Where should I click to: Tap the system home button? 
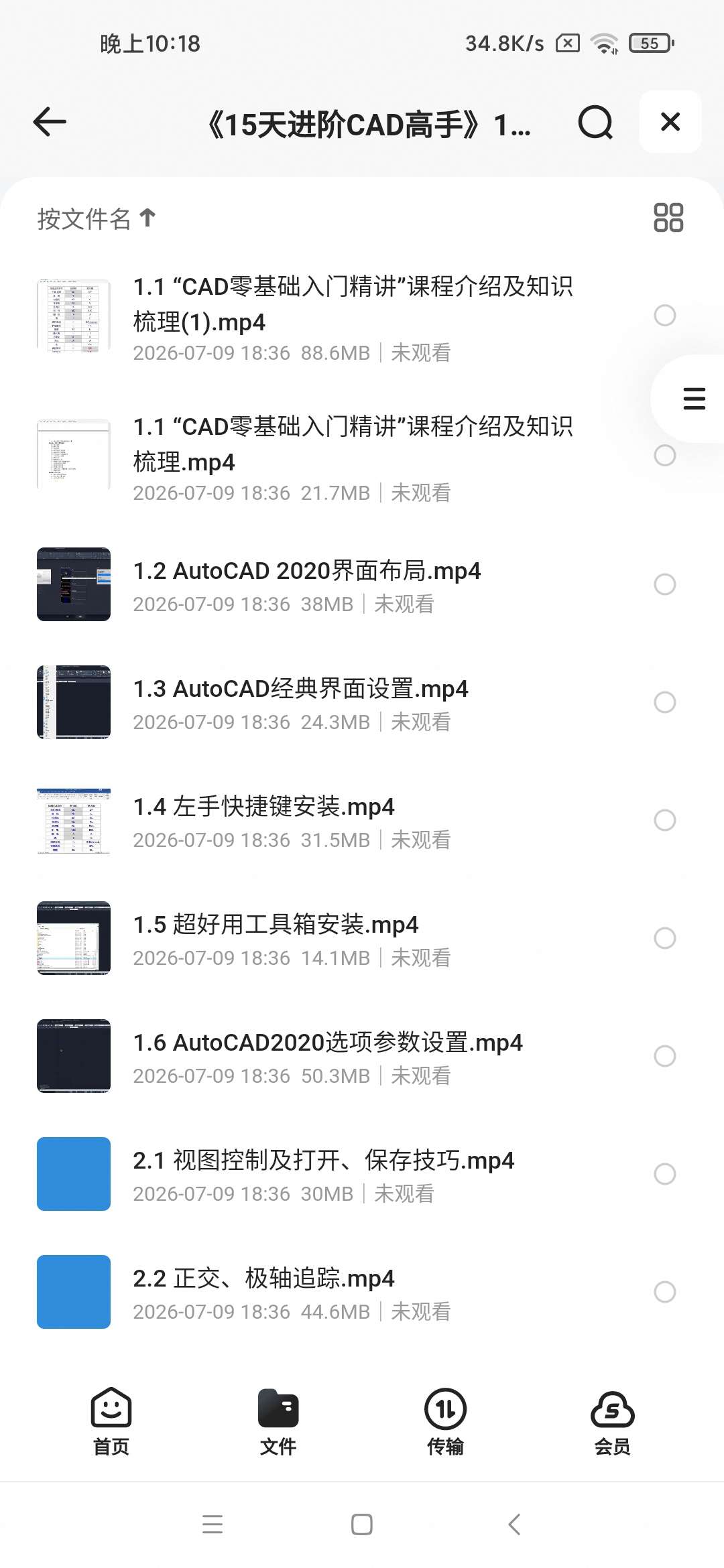(362, 1524)
